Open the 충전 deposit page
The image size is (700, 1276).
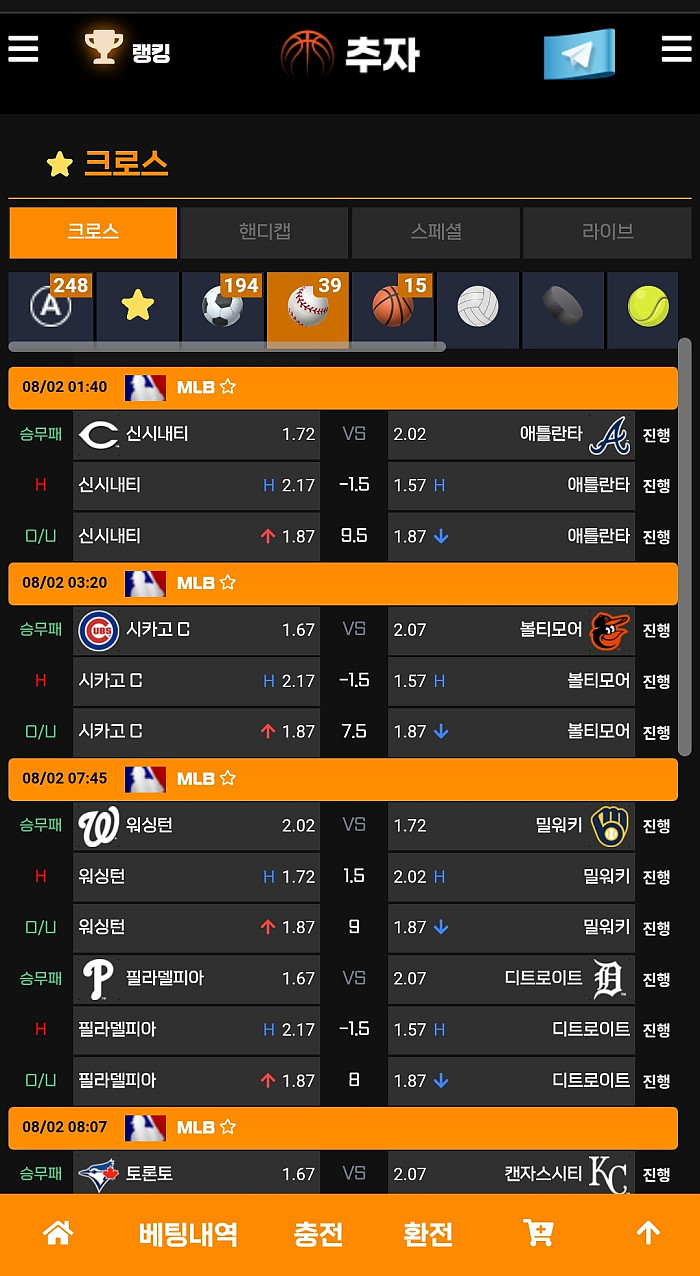(x=318, y=1234)
